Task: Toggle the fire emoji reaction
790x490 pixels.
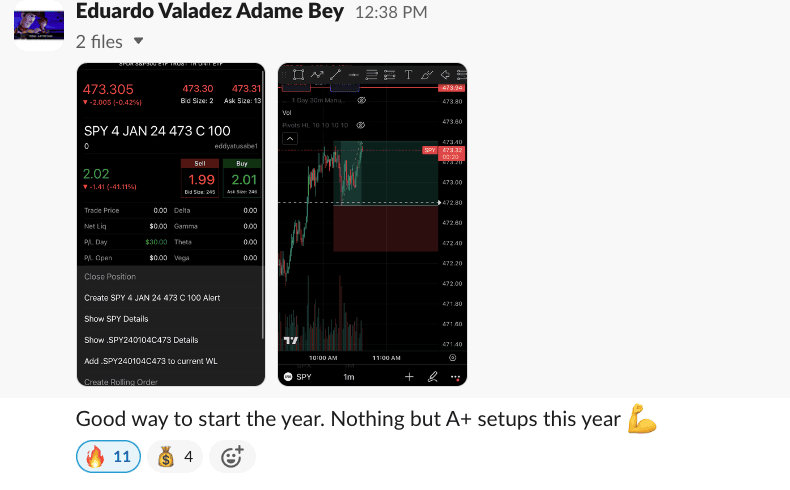Action: click(108, 457)
